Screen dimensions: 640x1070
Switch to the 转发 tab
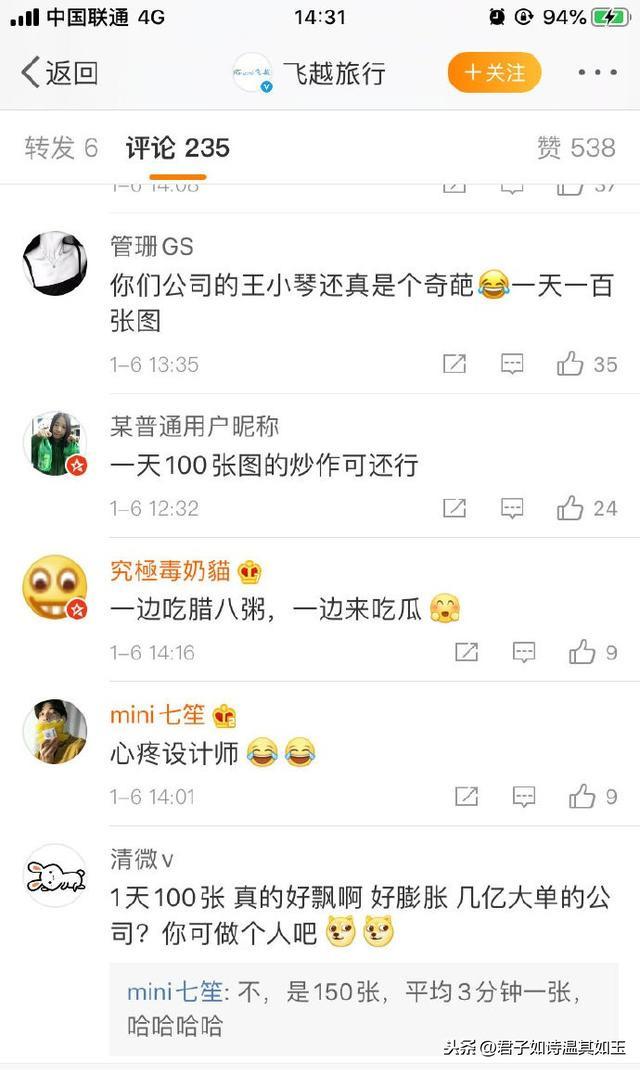[61, 148]
